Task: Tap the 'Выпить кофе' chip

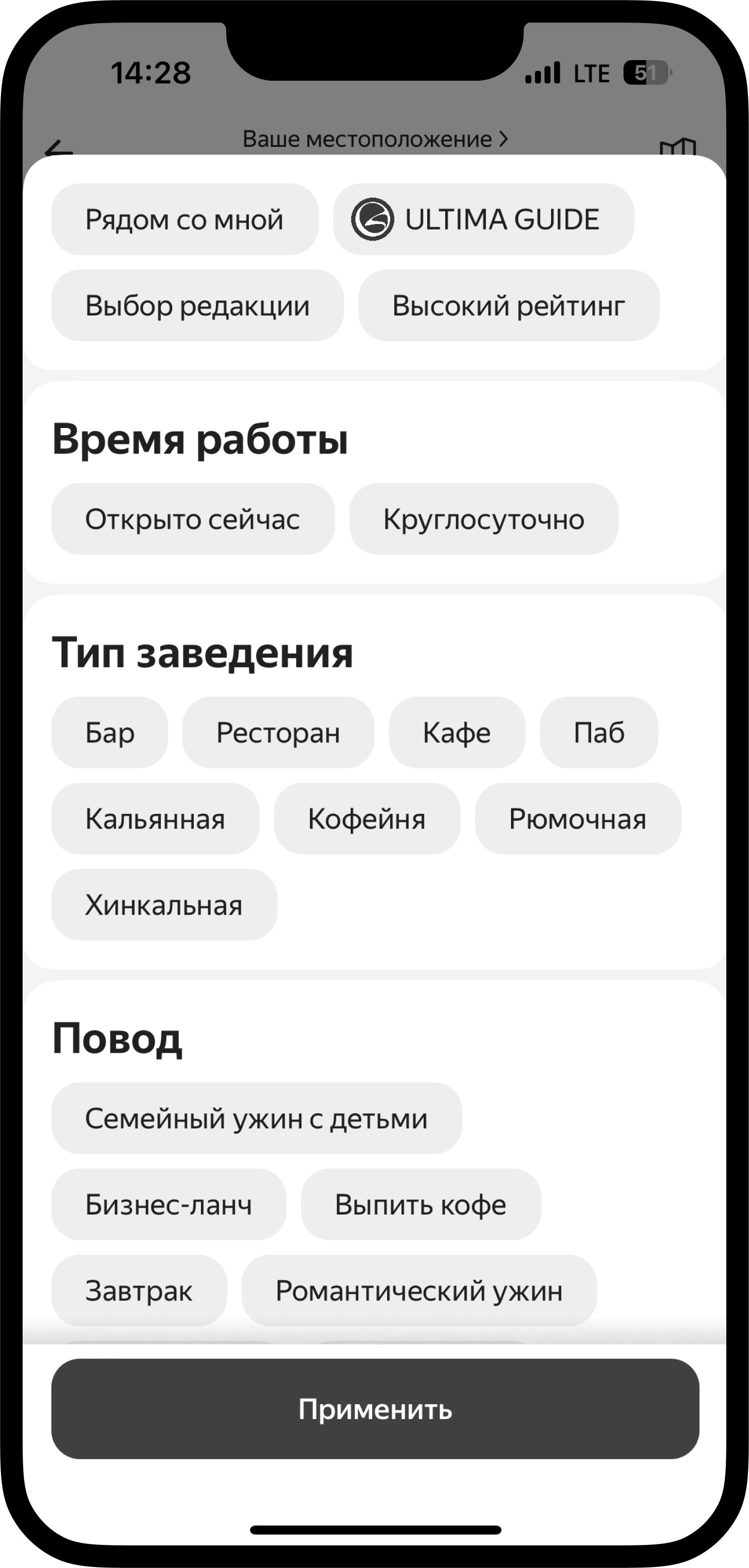Action: pos(420,1205)
